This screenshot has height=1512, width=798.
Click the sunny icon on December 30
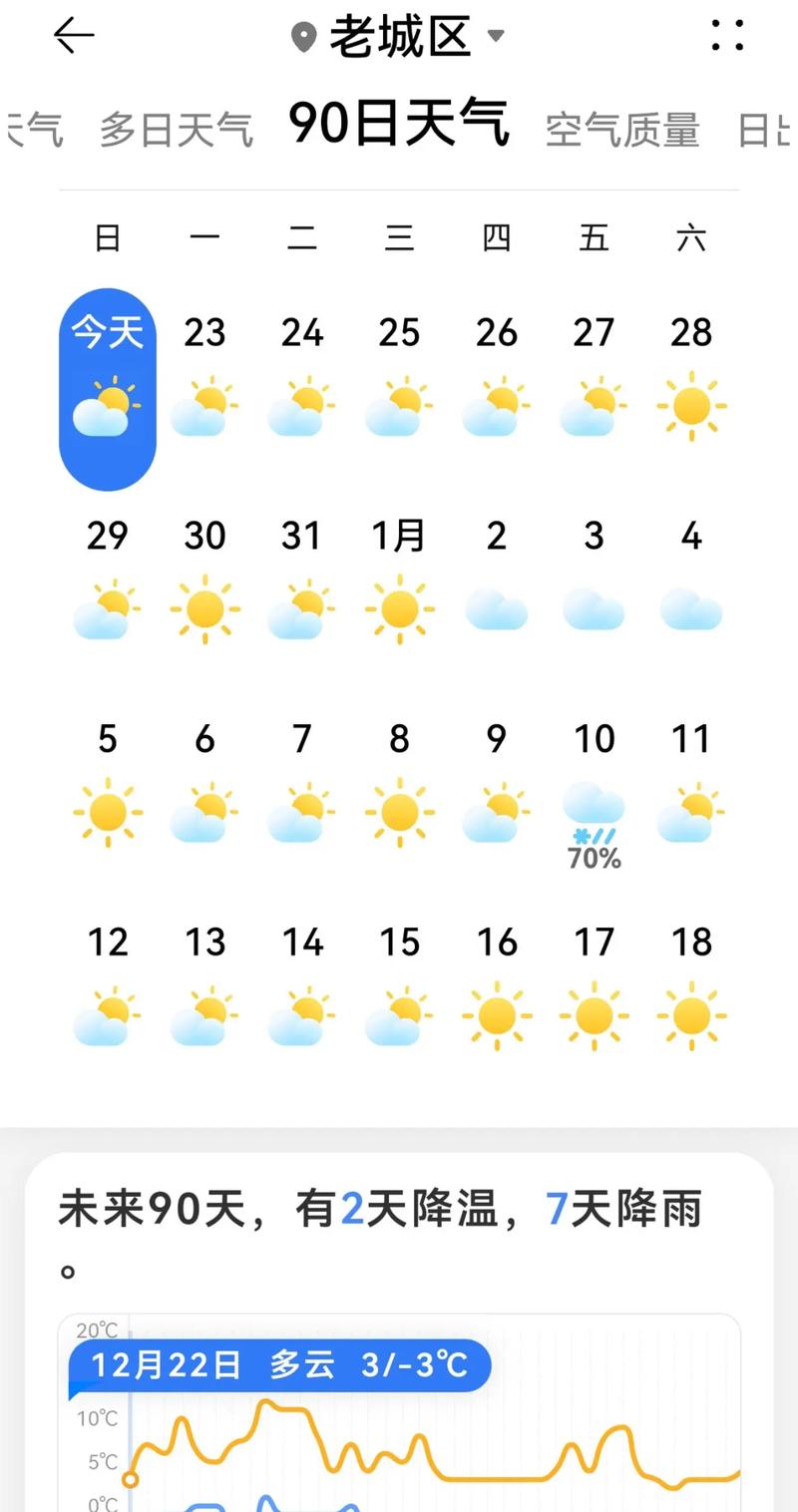click(204, 608)
